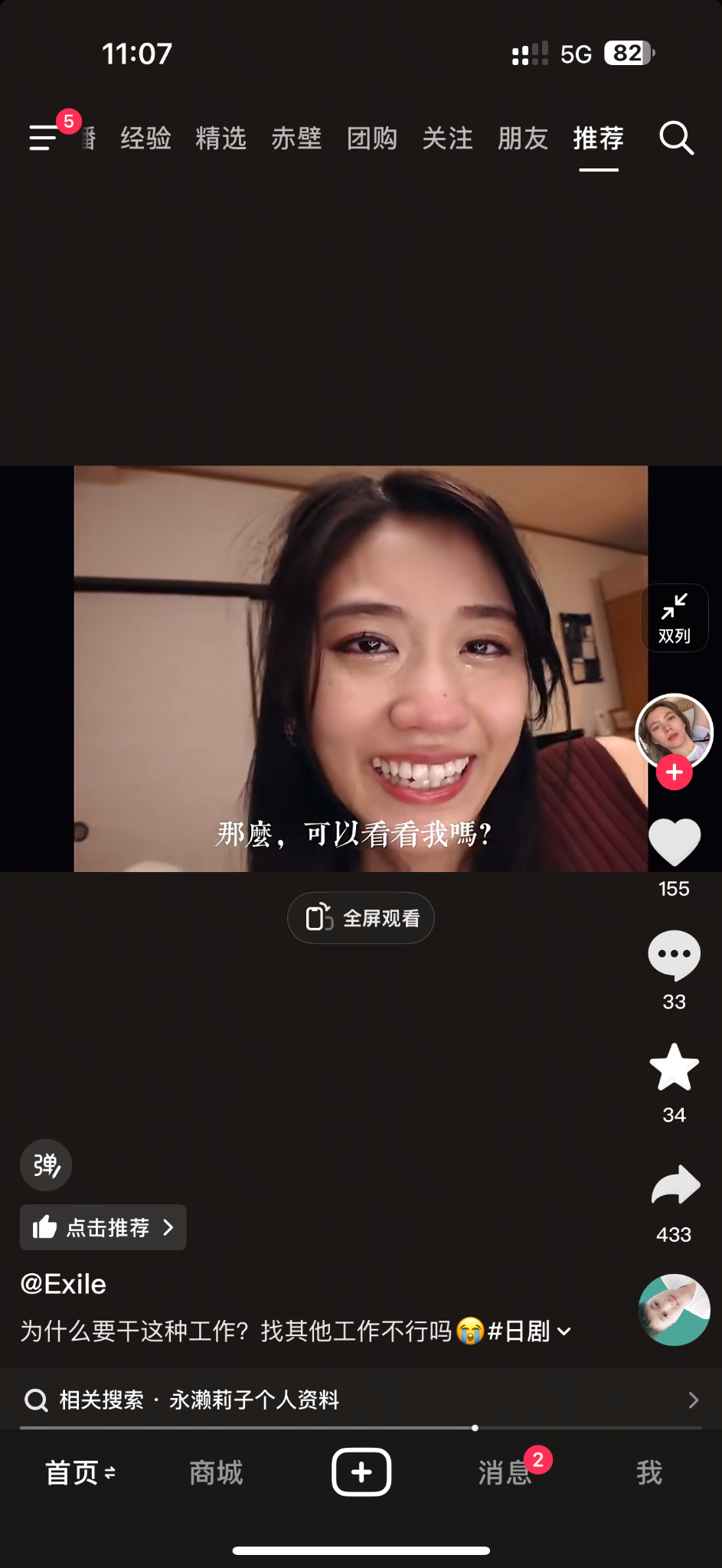Favorite the video with the star
722x1568 pixels.
tap(674, 1067)
